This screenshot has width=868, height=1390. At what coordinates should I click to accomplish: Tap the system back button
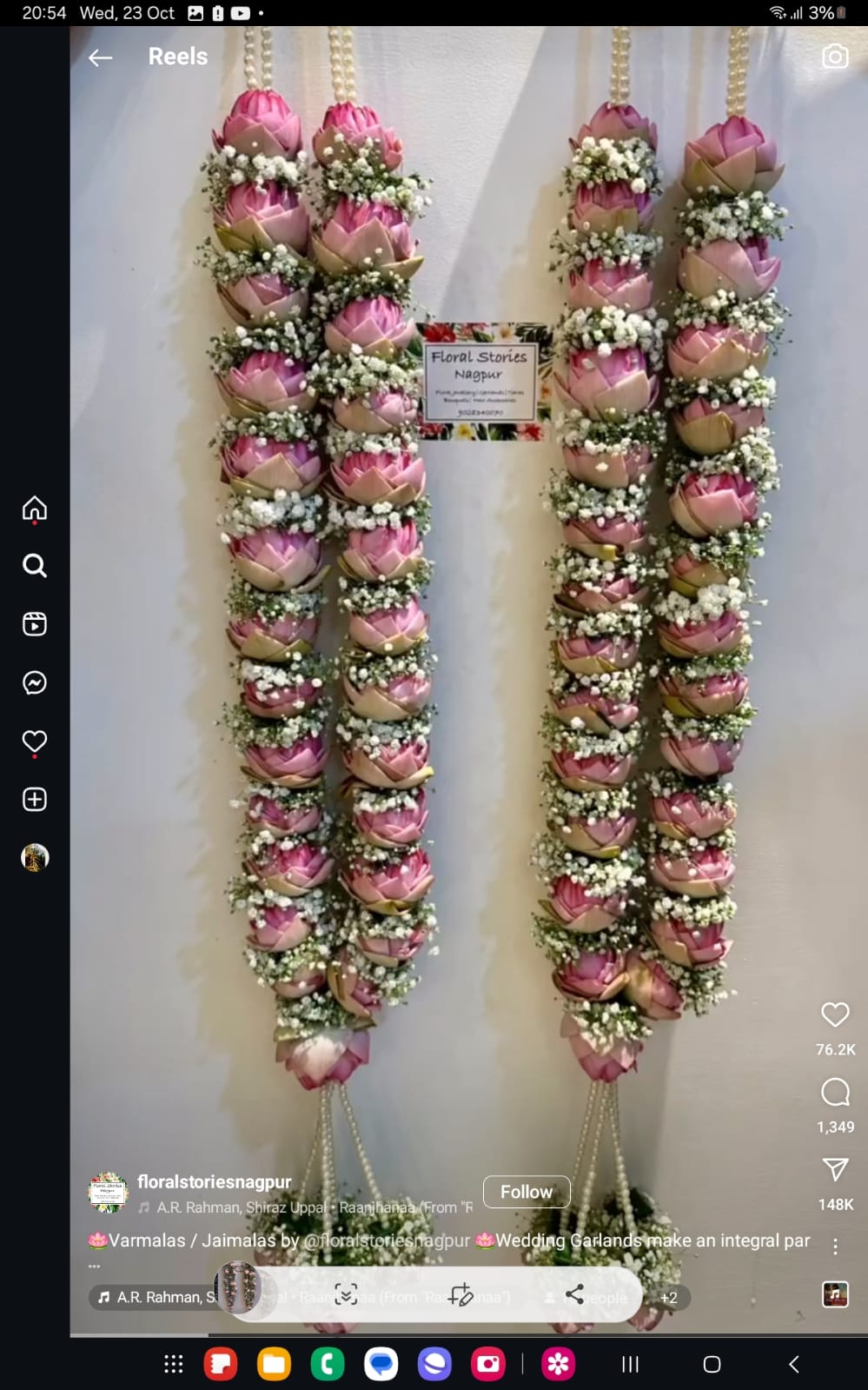(793, 1364)
